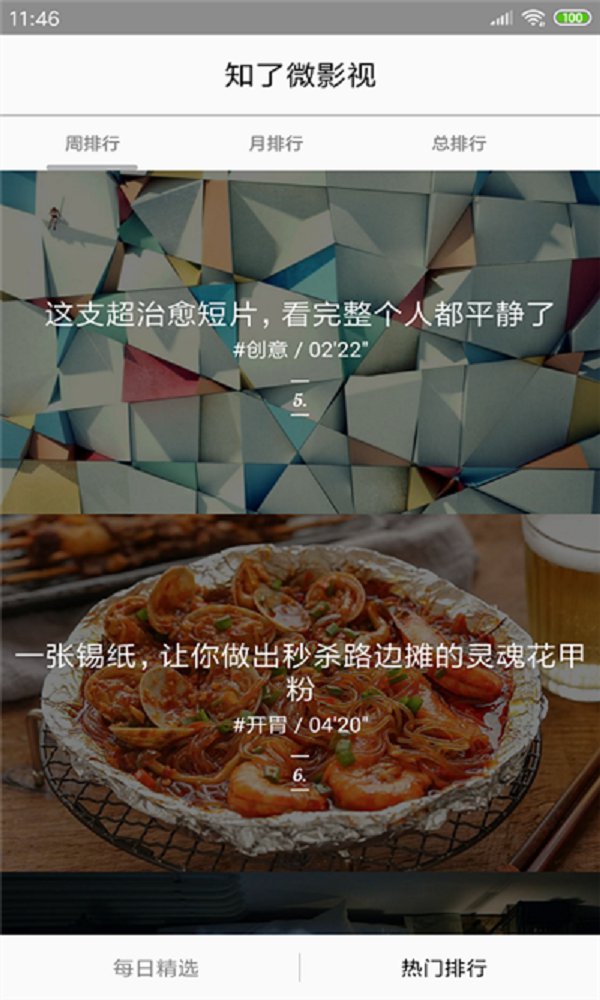This screenshot has height=1000, width=600.
Task: Switch to the 周排行 tab
Action: [92, 143]
